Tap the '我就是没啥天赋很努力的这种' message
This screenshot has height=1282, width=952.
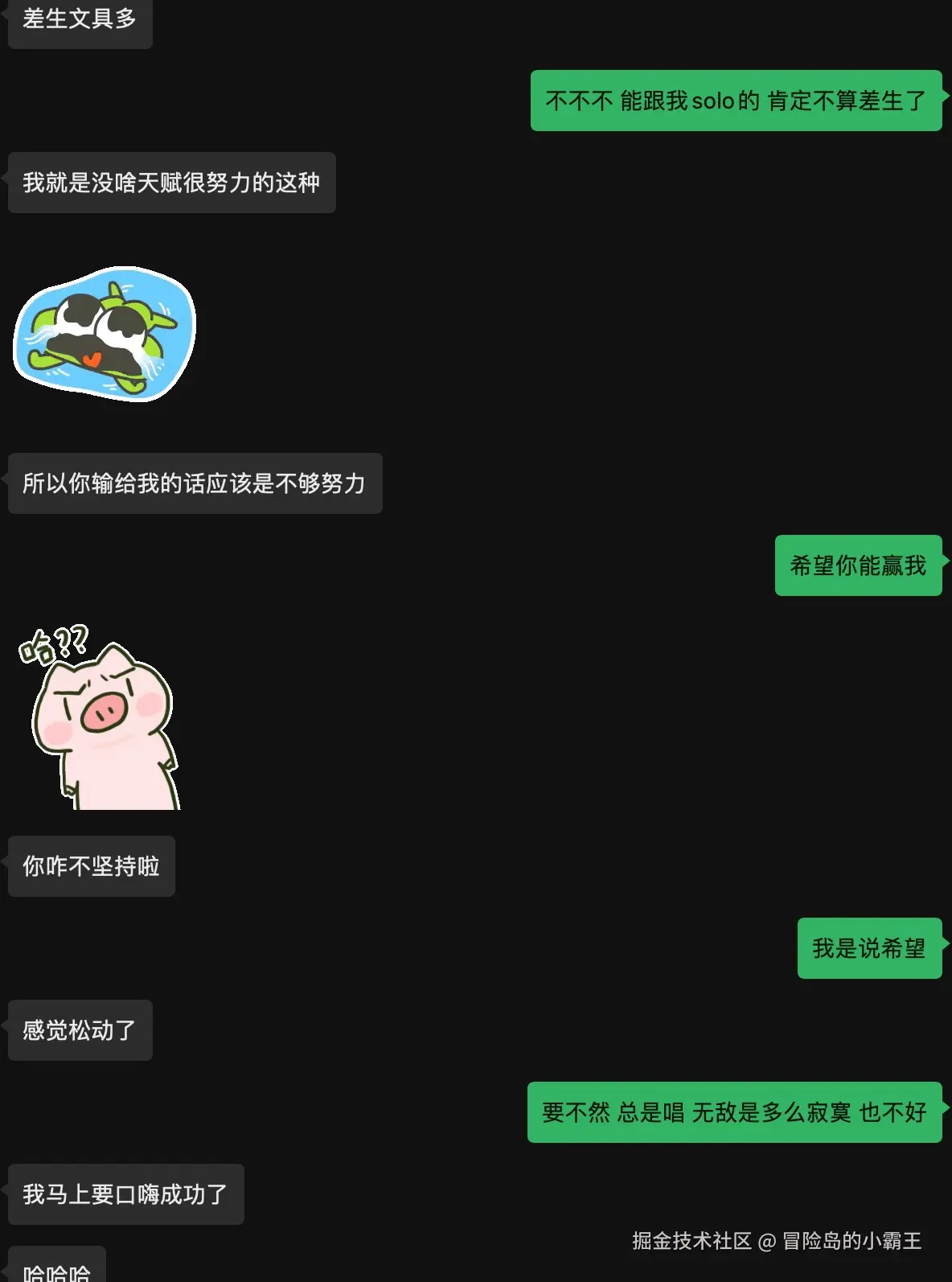point(171,183)
